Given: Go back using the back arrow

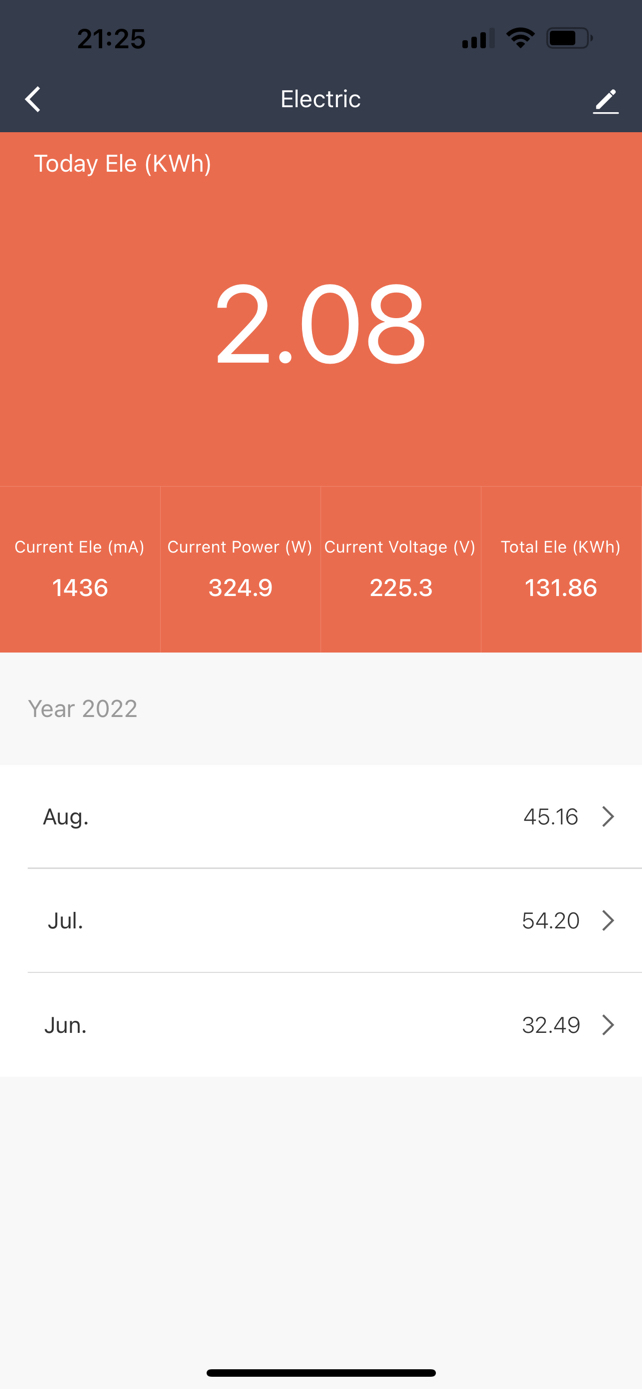Looking at the screenshot, I should (33, 99).
